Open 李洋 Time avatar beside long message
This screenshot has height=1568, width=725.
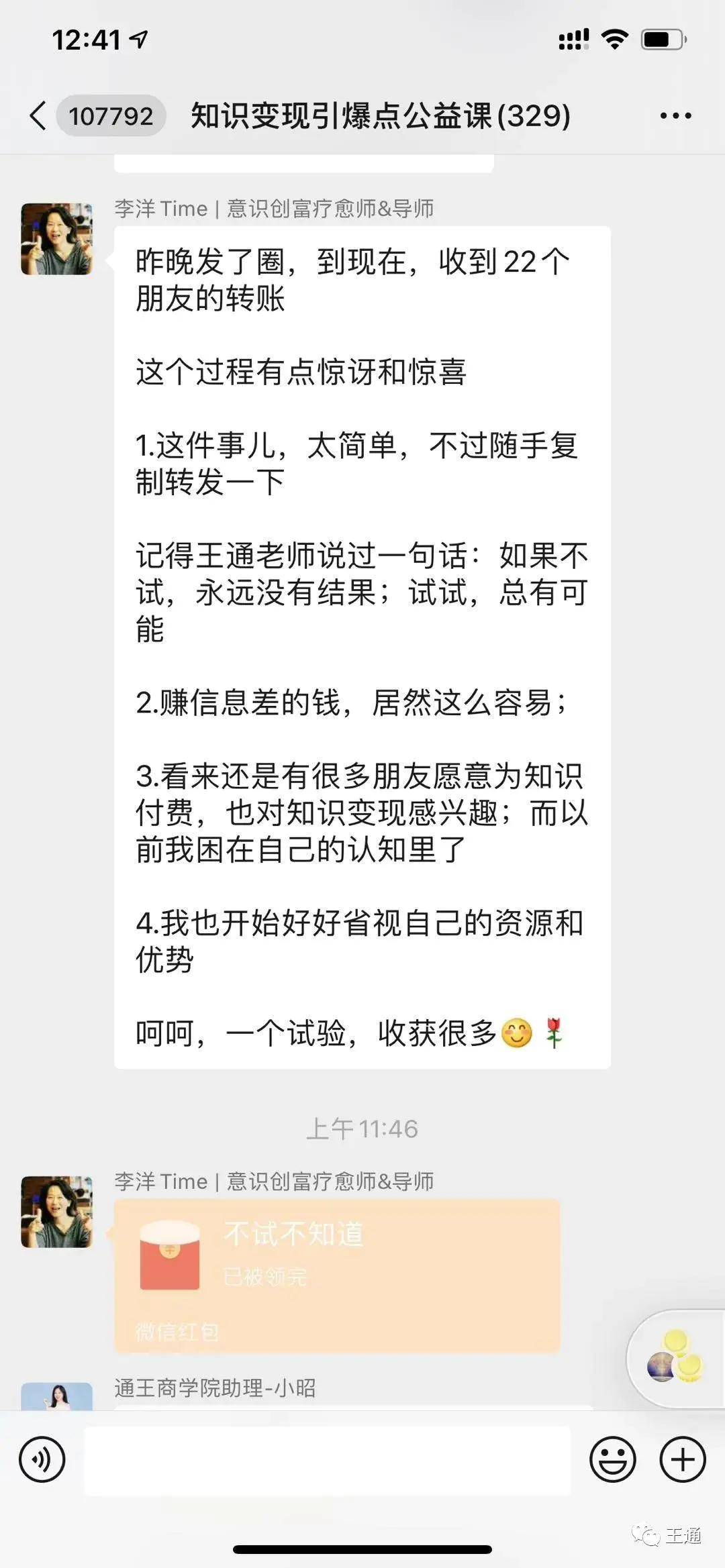57,239
